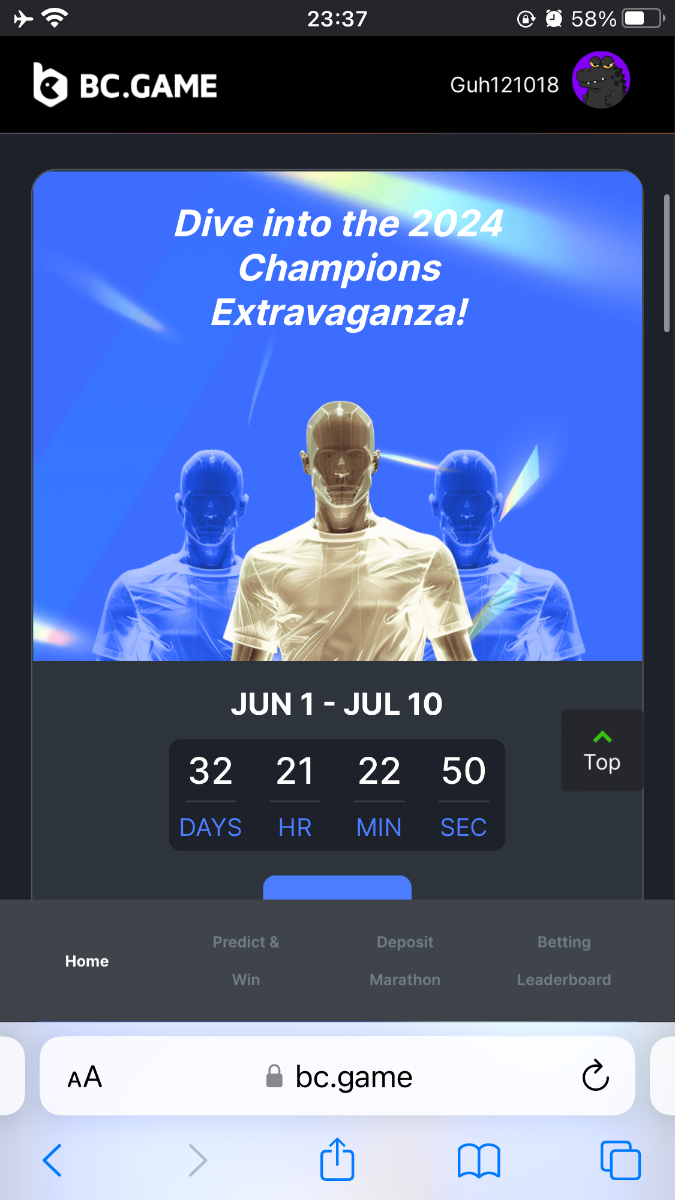Tap the bc.game address bar
Image resolution: width=675 pixels, height=1200 pixels.
340,1077
